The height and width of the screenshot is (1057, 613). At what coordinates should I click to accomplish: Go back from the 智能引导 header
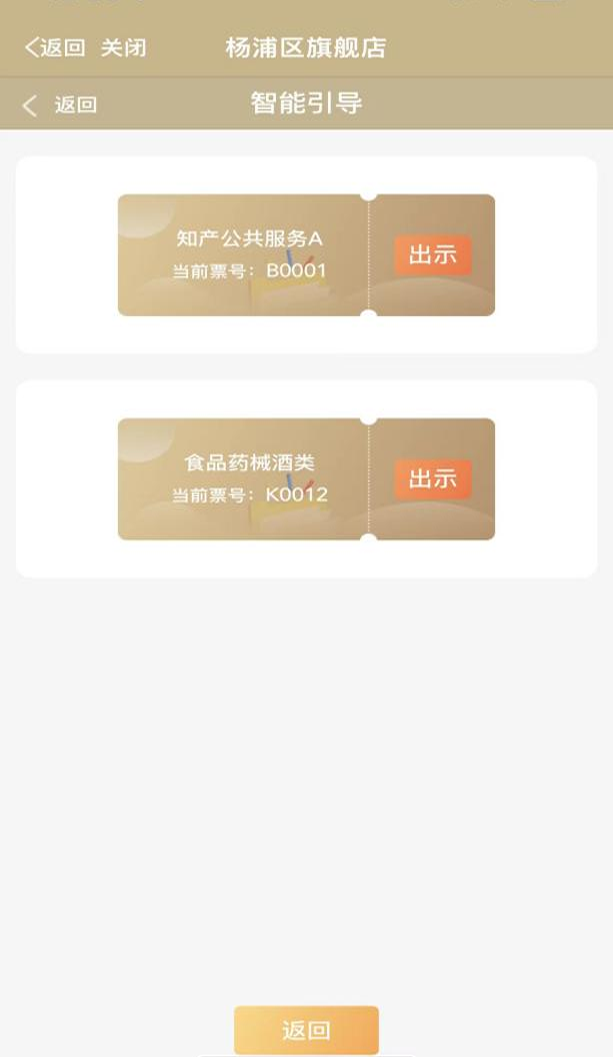(60, 105)
